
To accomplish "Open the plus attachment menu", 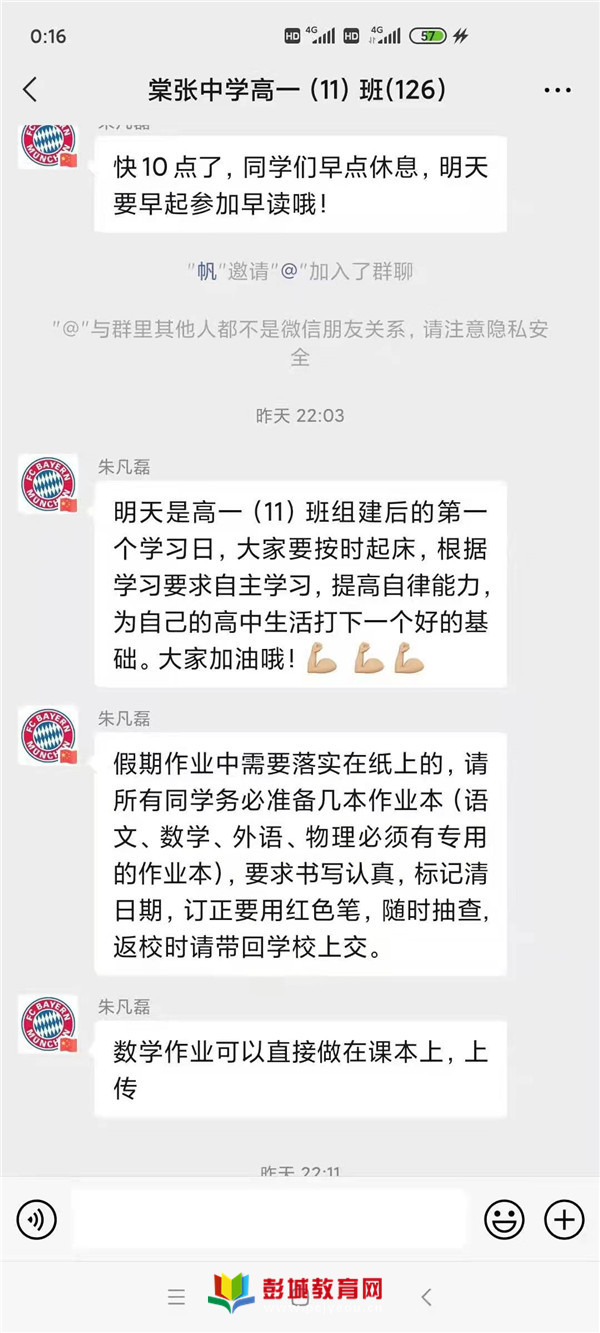I will click(x=563, y=1219).
